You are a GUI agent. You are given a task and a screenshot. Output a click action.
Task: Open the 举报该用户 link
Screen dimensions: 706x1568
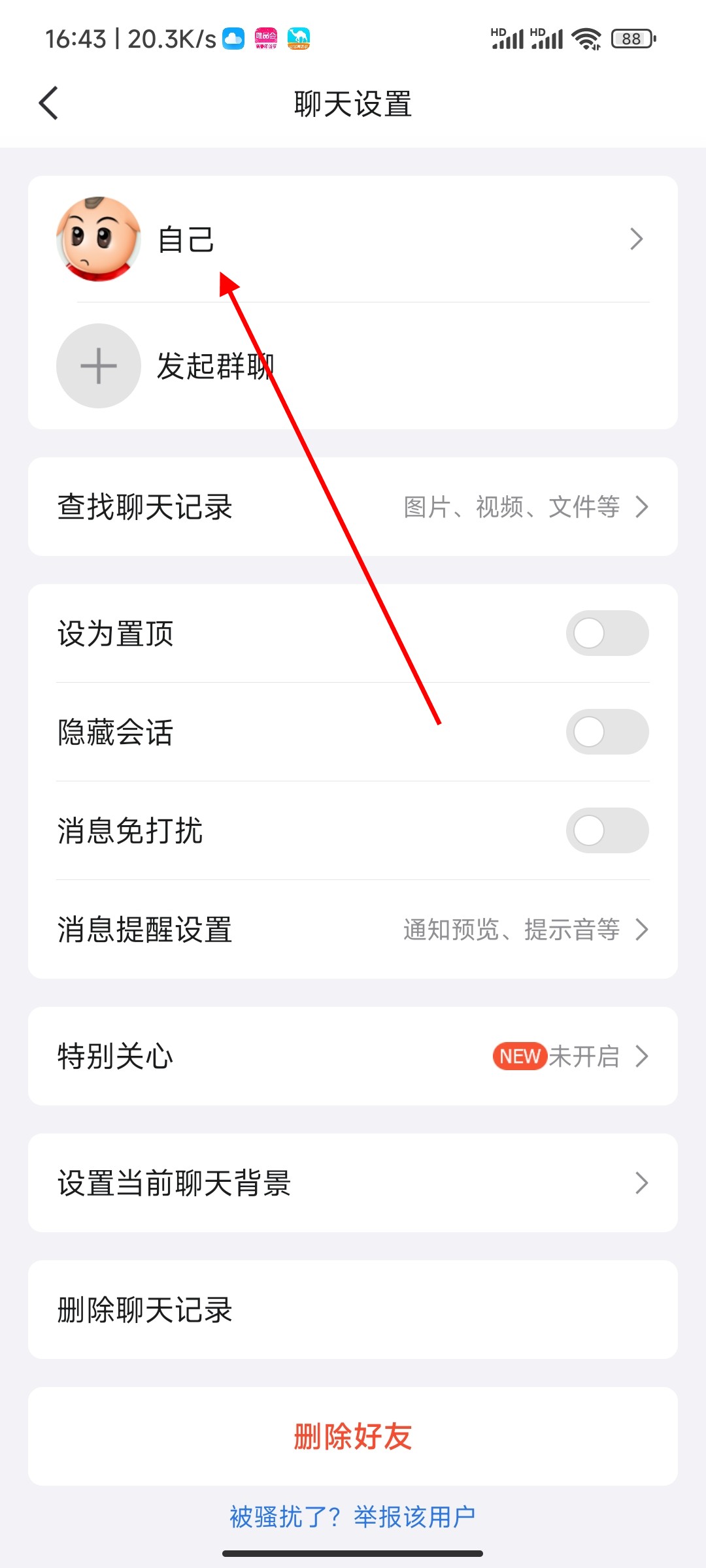point(414,1517)
